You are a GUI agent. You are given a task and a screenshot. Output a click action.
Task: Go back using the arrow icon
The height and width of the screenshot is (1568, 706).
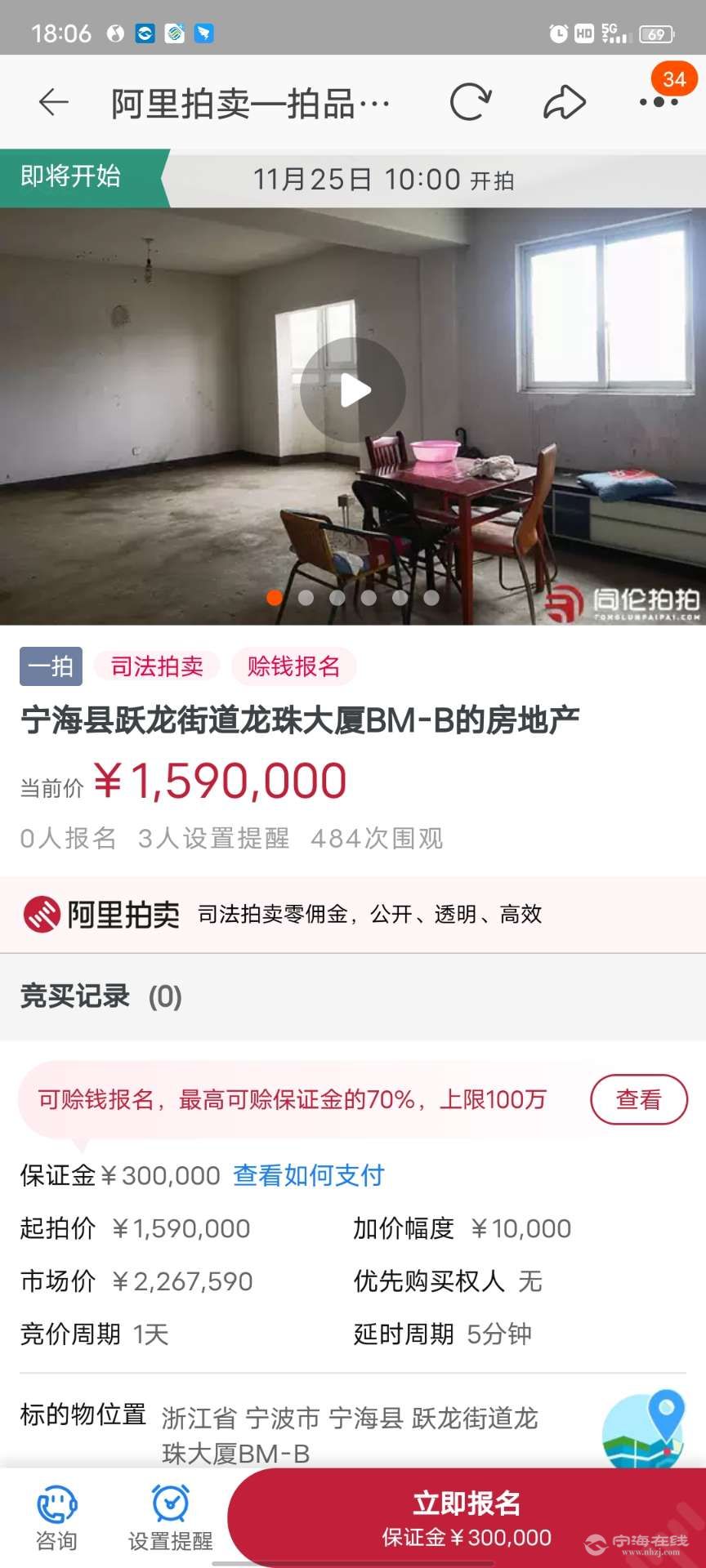coord(54,102)
